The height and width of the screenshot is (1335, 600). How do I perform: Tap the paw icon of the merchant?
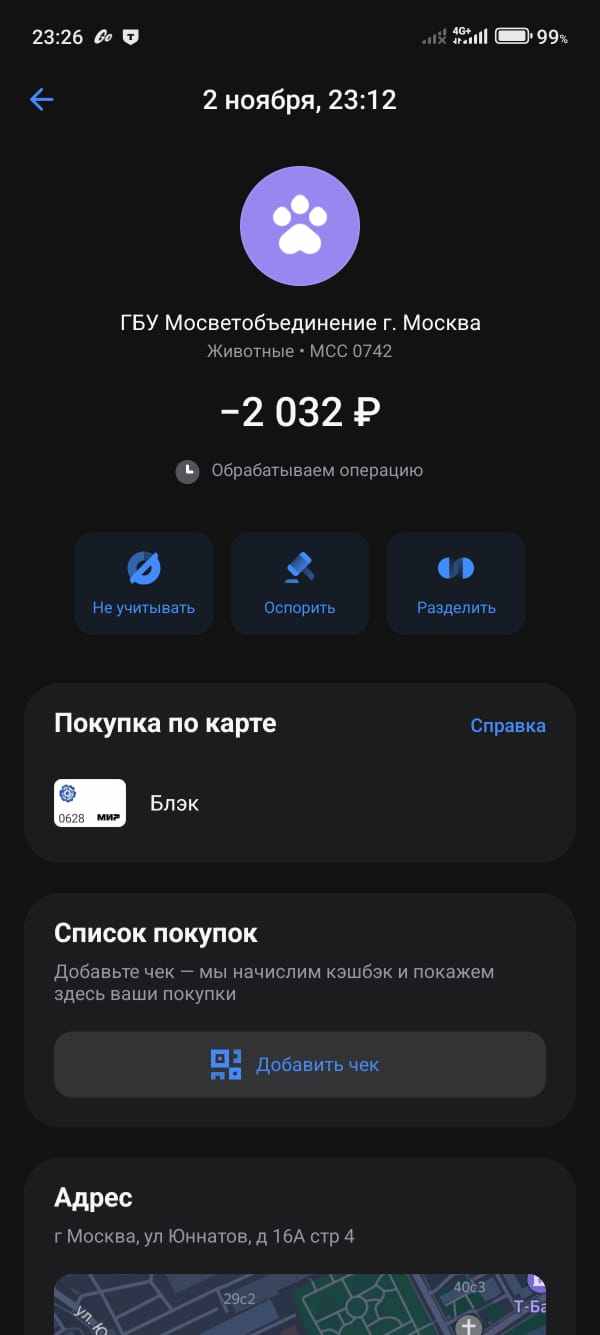[x=300, y=227]
